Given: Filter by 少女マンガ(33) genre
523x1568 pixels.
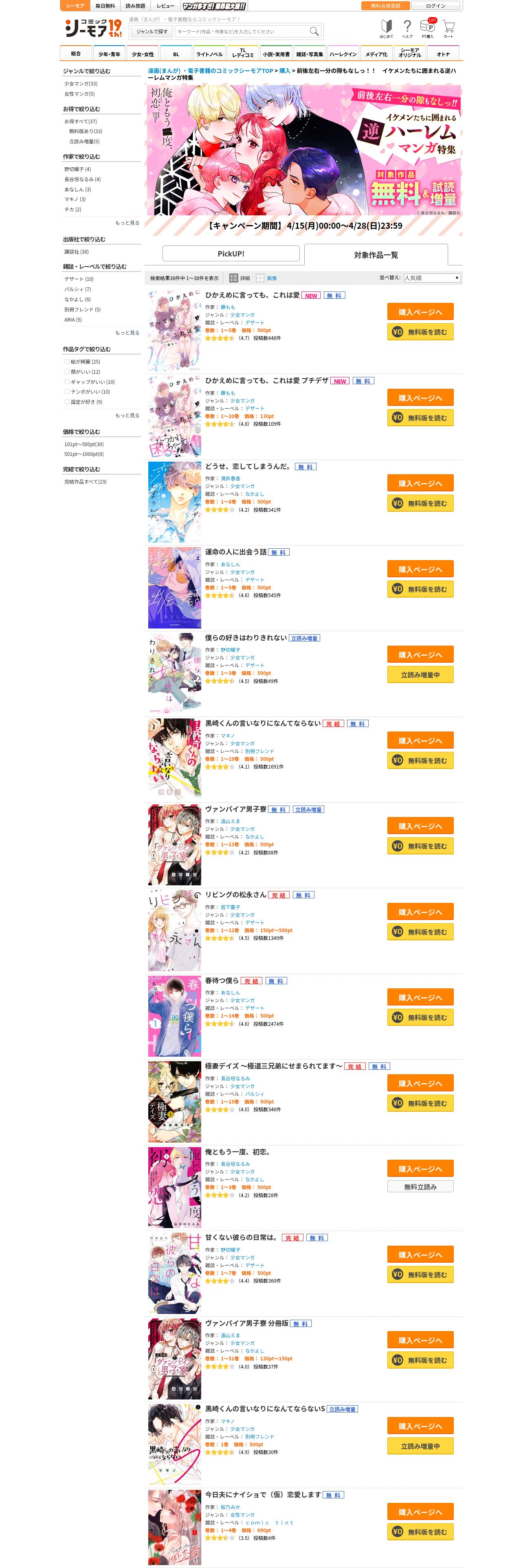Looking at the screenshot, I should pos(81,83).
